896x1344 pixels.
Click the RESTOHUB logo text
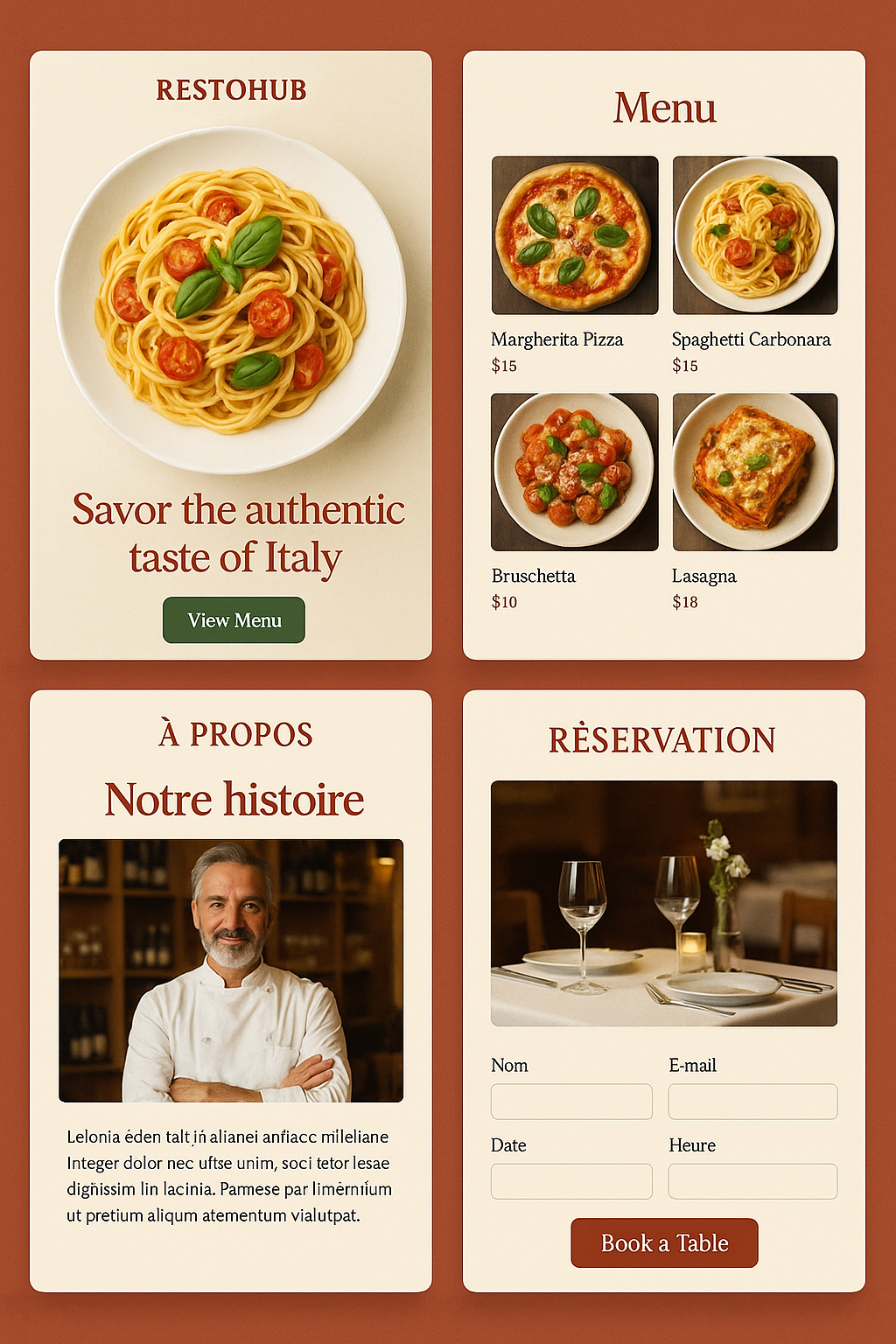(x=231, y=88)
